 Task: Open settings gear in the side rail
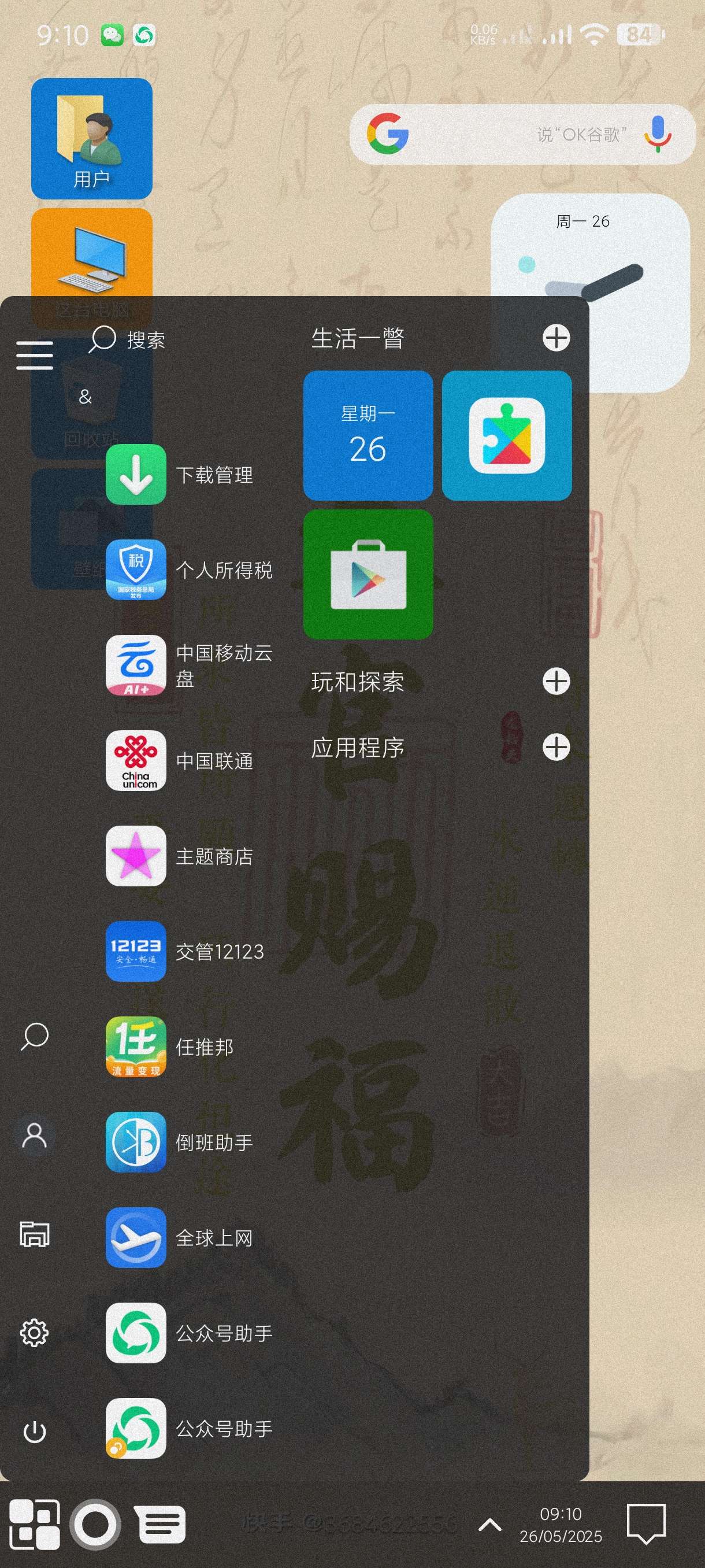coord(34,1333)
